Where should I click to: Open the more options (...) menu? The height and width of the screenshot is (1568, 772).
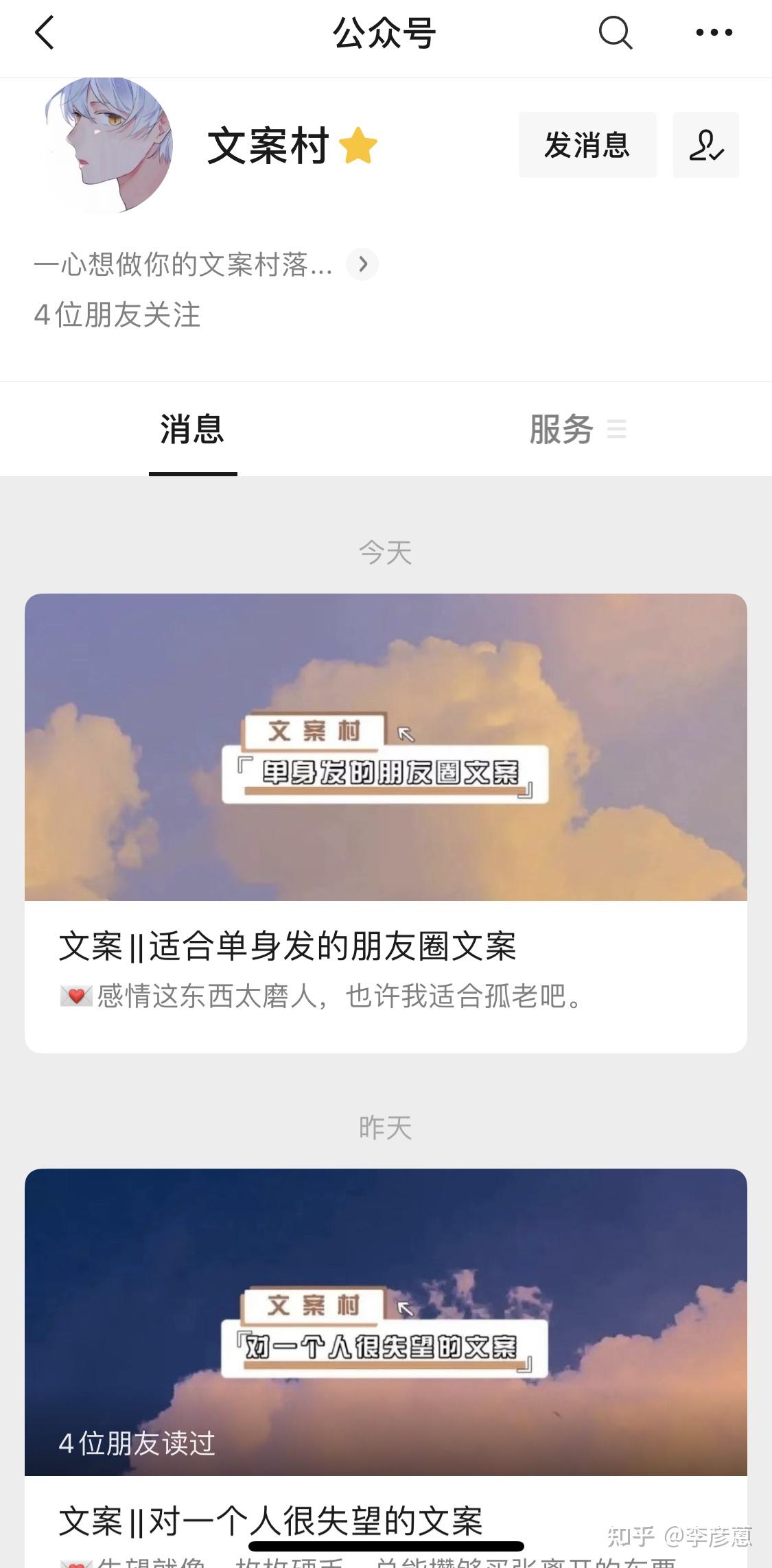pyautogui.click(x=714, y=32)
